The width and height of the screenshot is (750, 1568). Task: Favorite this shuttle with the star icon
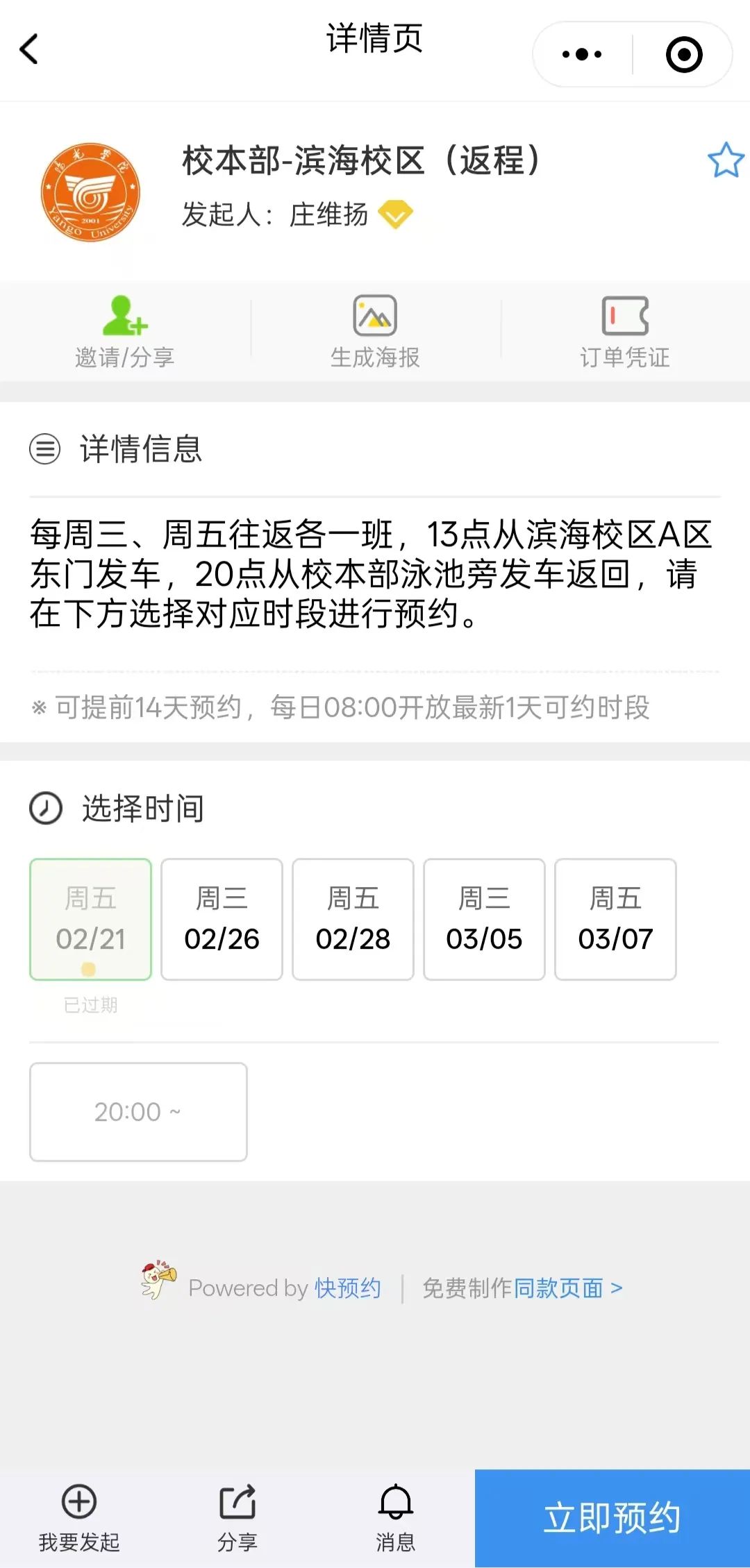coord(726,160)
